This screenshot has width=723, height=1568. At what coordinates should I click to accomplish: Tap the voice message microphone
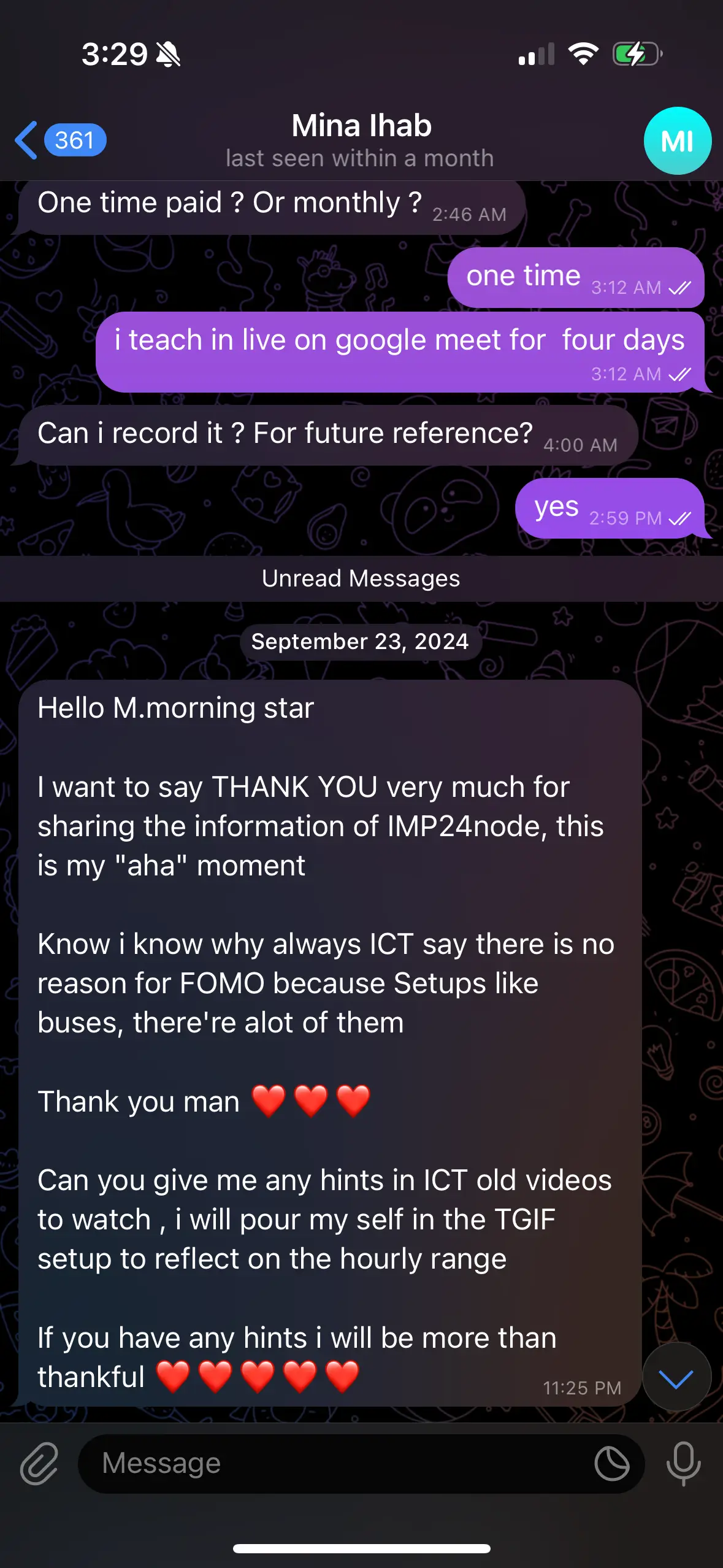pos(683,1464)
